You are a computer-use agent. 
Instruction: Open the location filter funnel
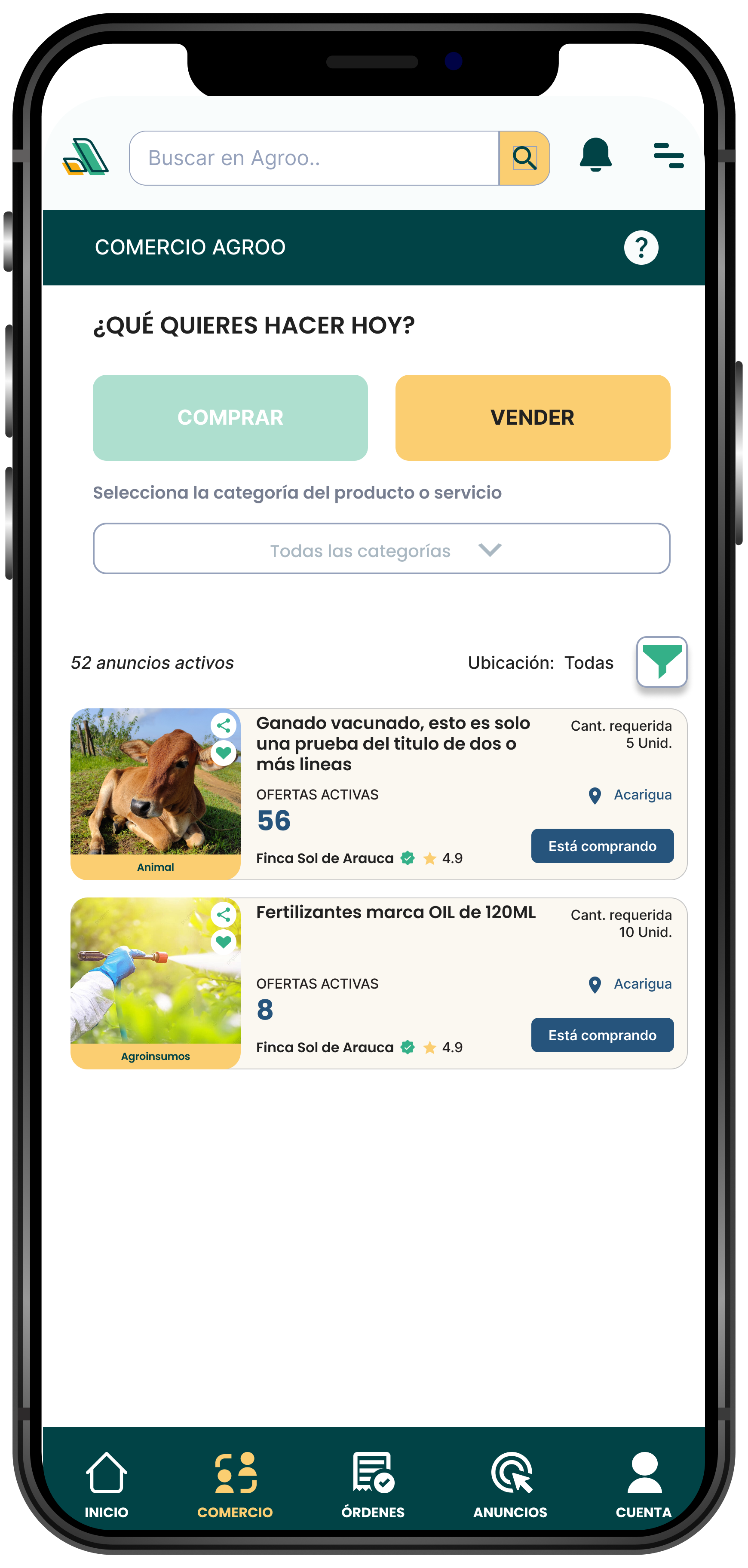click(662, 662)
